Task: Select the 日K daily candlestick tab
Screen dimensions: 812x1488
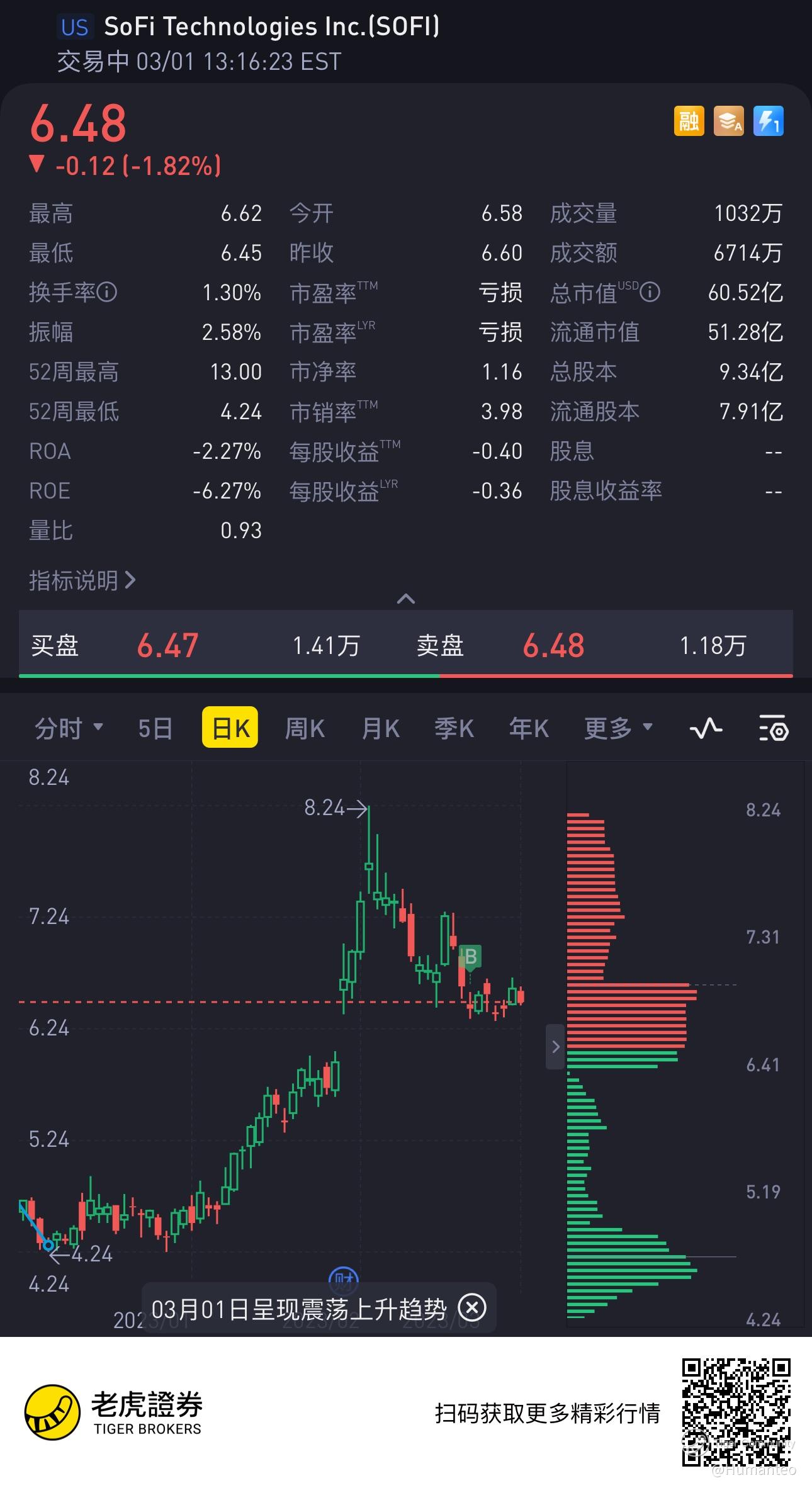Action: [230, 728]
